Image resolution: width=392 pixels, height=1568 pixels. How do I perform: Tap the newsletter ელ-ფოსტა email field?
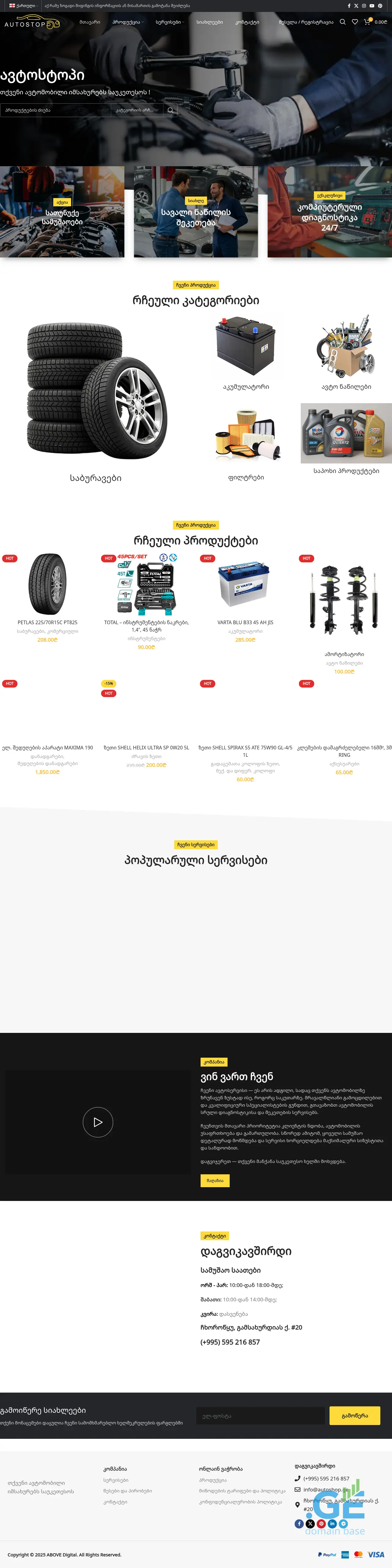[x=261, y=1416]
